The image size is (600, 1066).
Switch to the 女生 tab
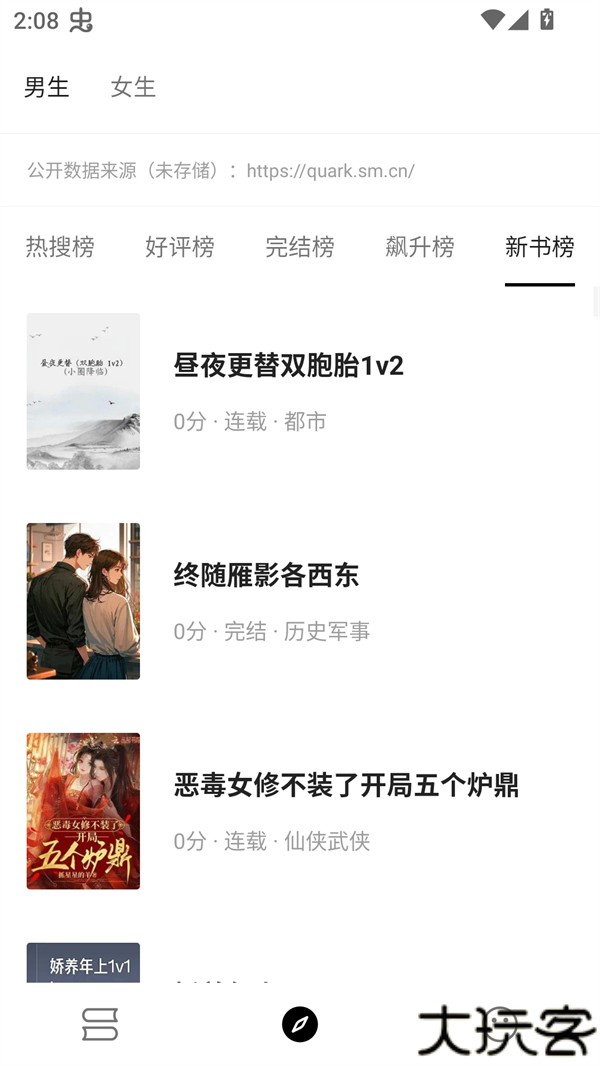pos(133,87)
